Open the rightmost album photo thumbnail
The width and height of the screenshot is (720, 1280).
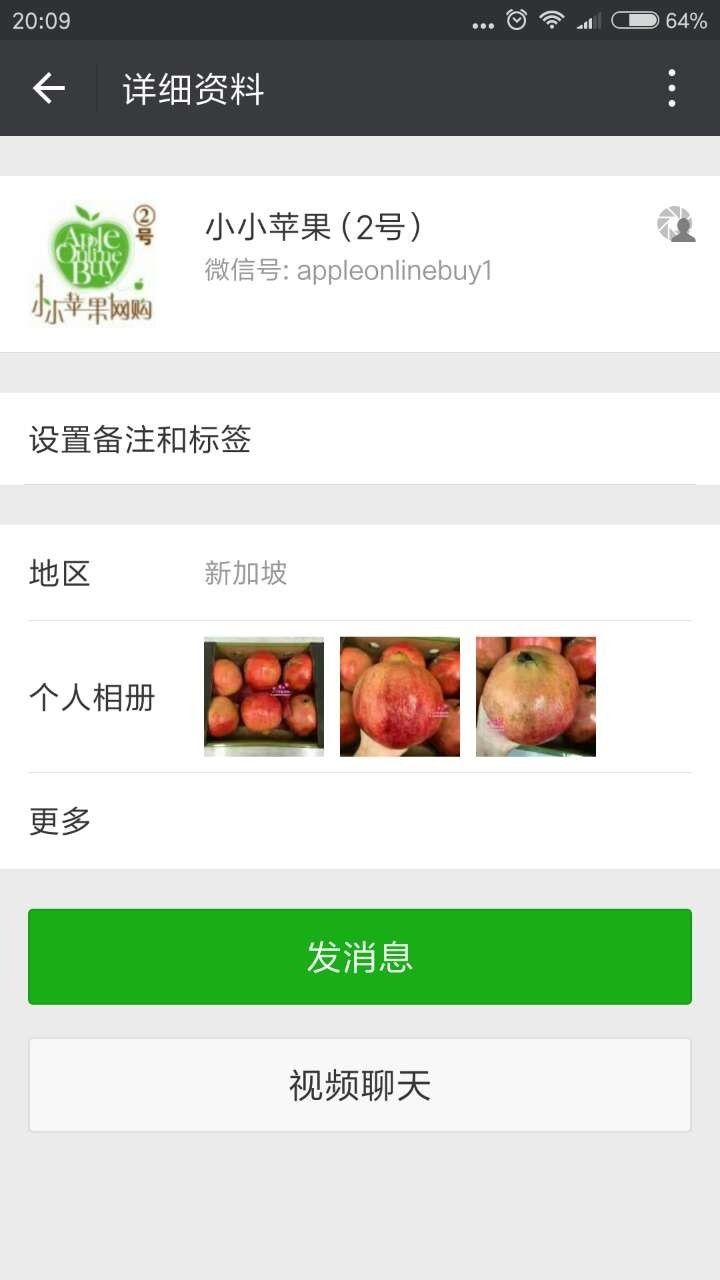pyautogui.click(x=535, y=696)
